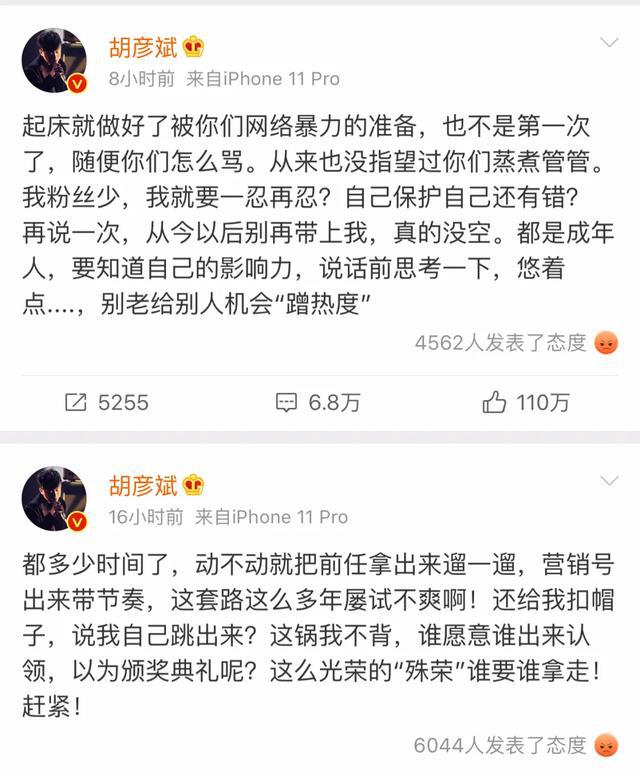View the 4562人发表了态度 reactions

pyautogui.click(x=515, y=343)
